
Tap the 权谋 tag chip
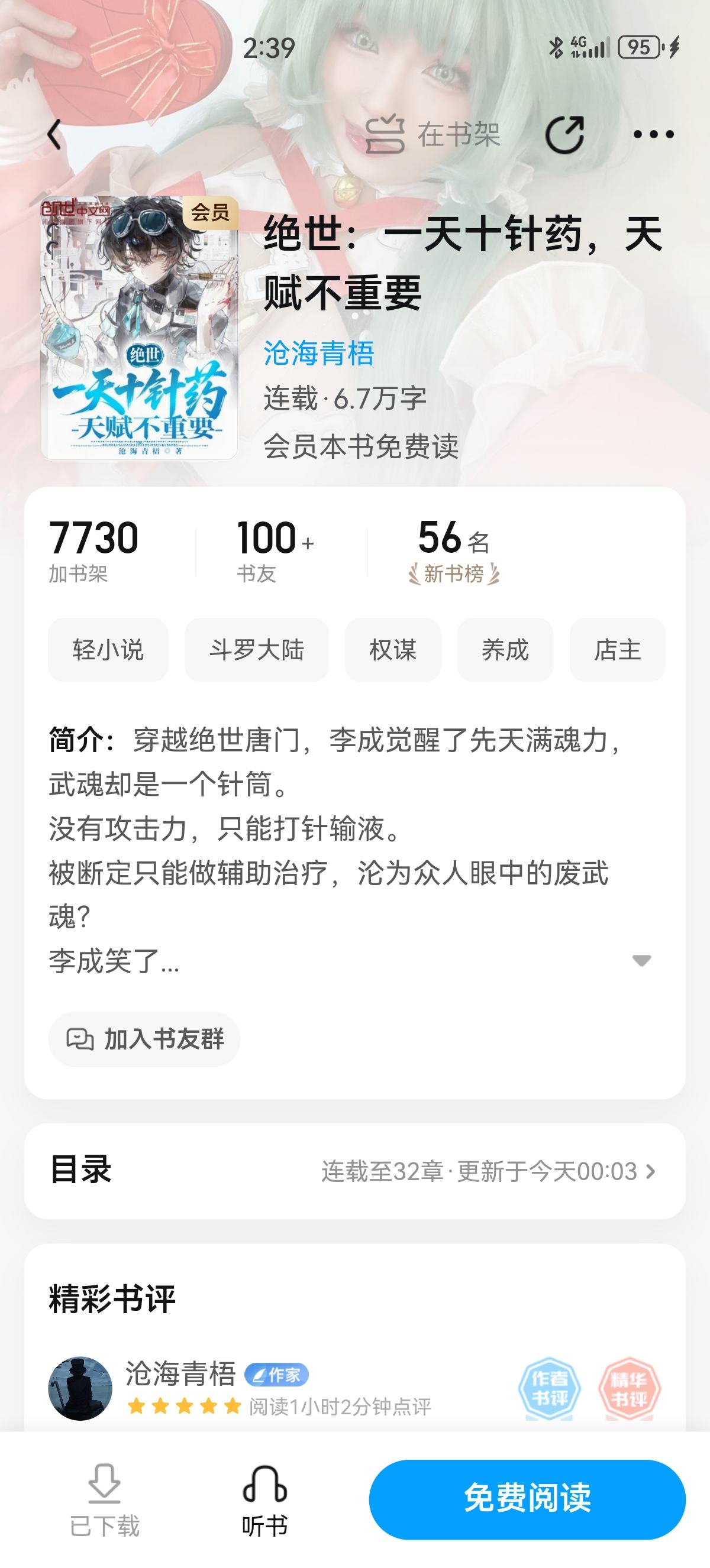pyautogui.click(x=393, y=650)
